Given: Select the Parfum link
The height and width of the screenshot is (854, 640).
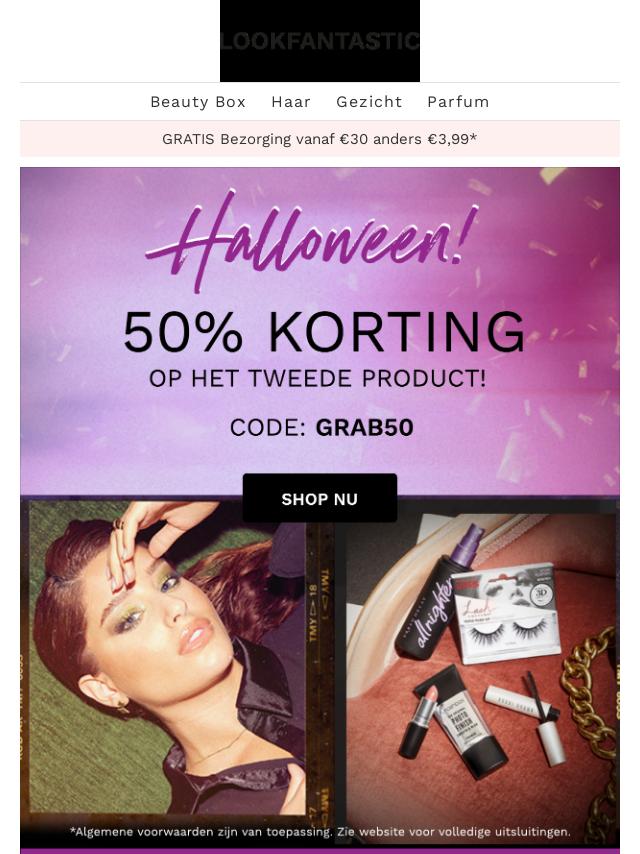Looking at the screenshot, I should tap(458, 102).
